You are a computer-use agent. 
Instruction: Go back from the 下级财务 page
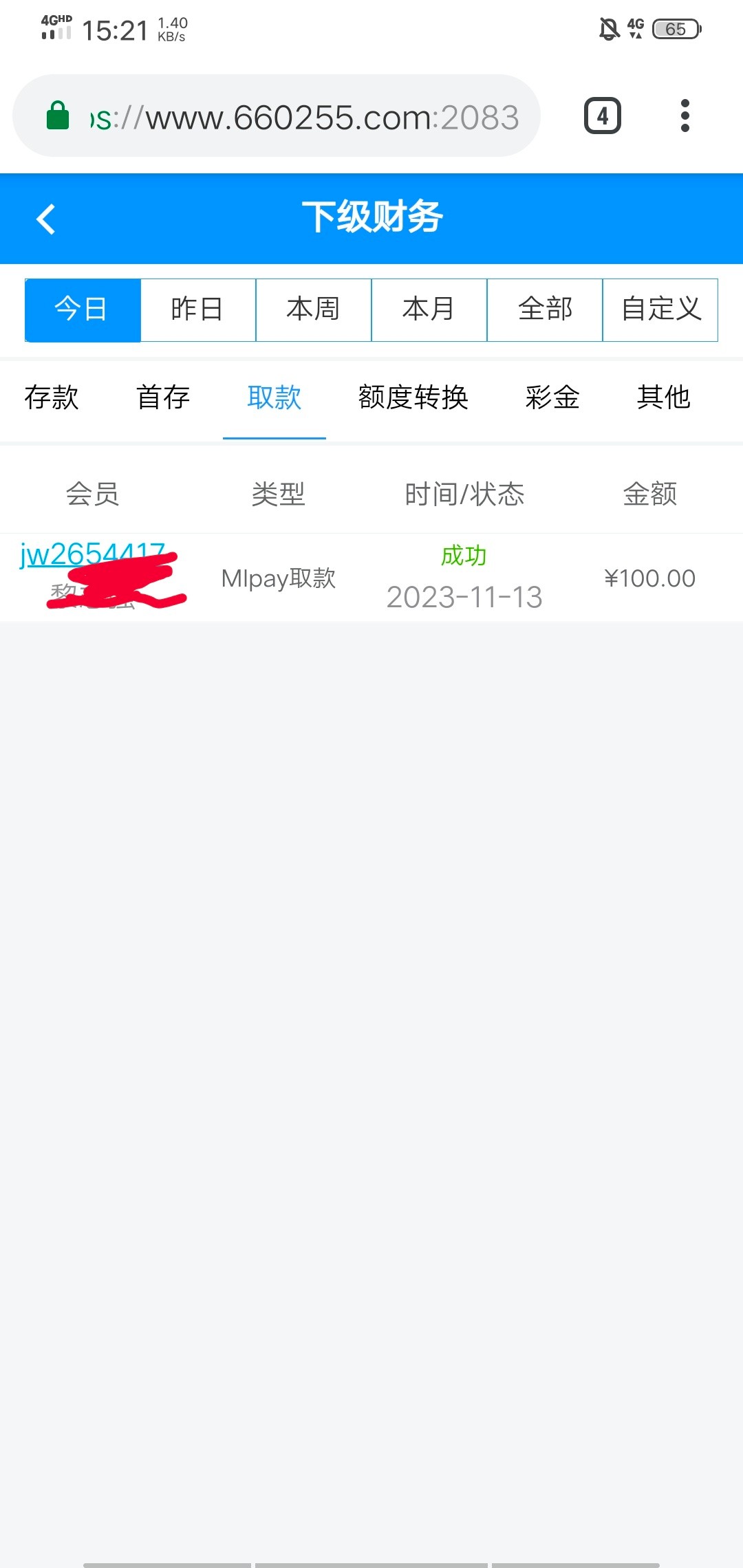tap(46, 219)
